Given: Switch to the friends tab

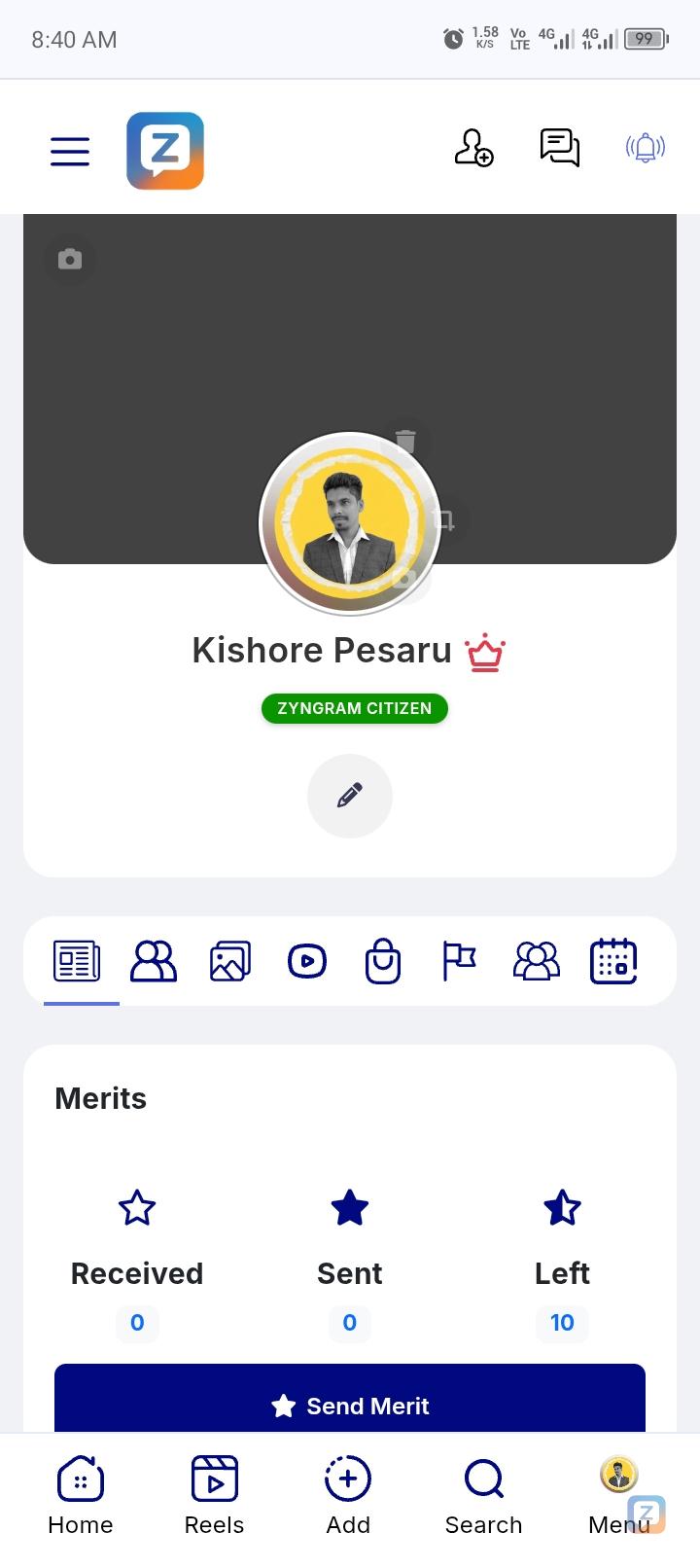Looking at the screenshot, I should [x=154, y=961].
